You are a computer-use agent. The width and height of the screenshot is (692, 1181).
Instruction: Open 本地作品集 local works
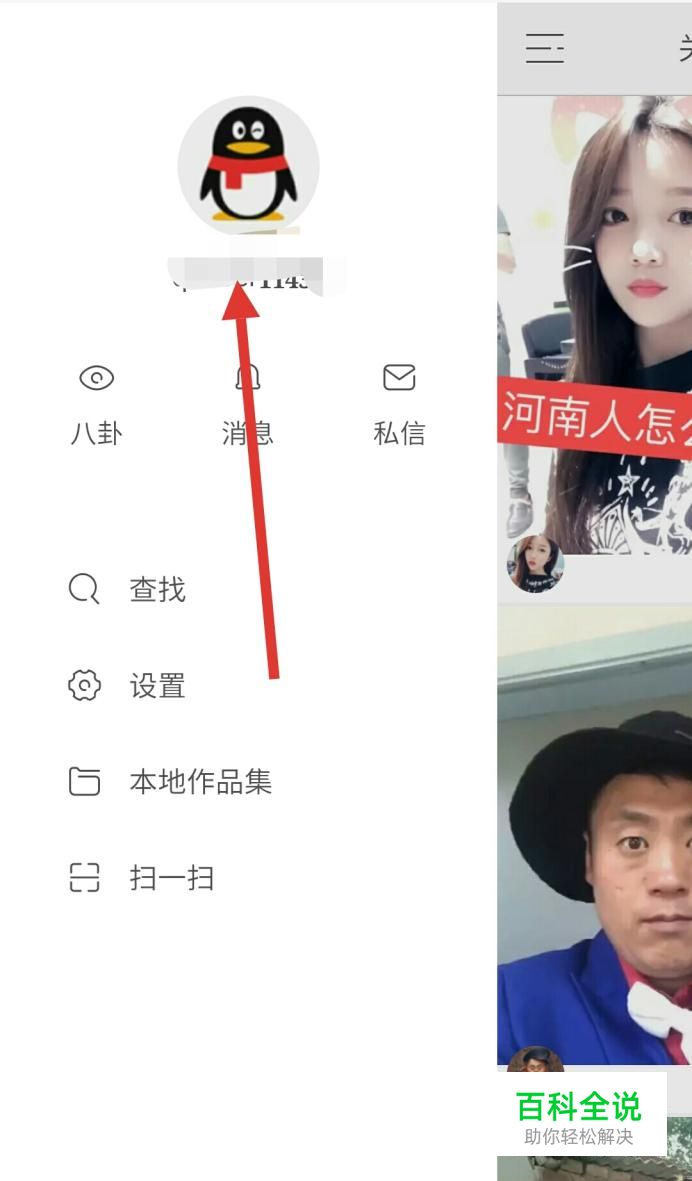coord(198,782)
